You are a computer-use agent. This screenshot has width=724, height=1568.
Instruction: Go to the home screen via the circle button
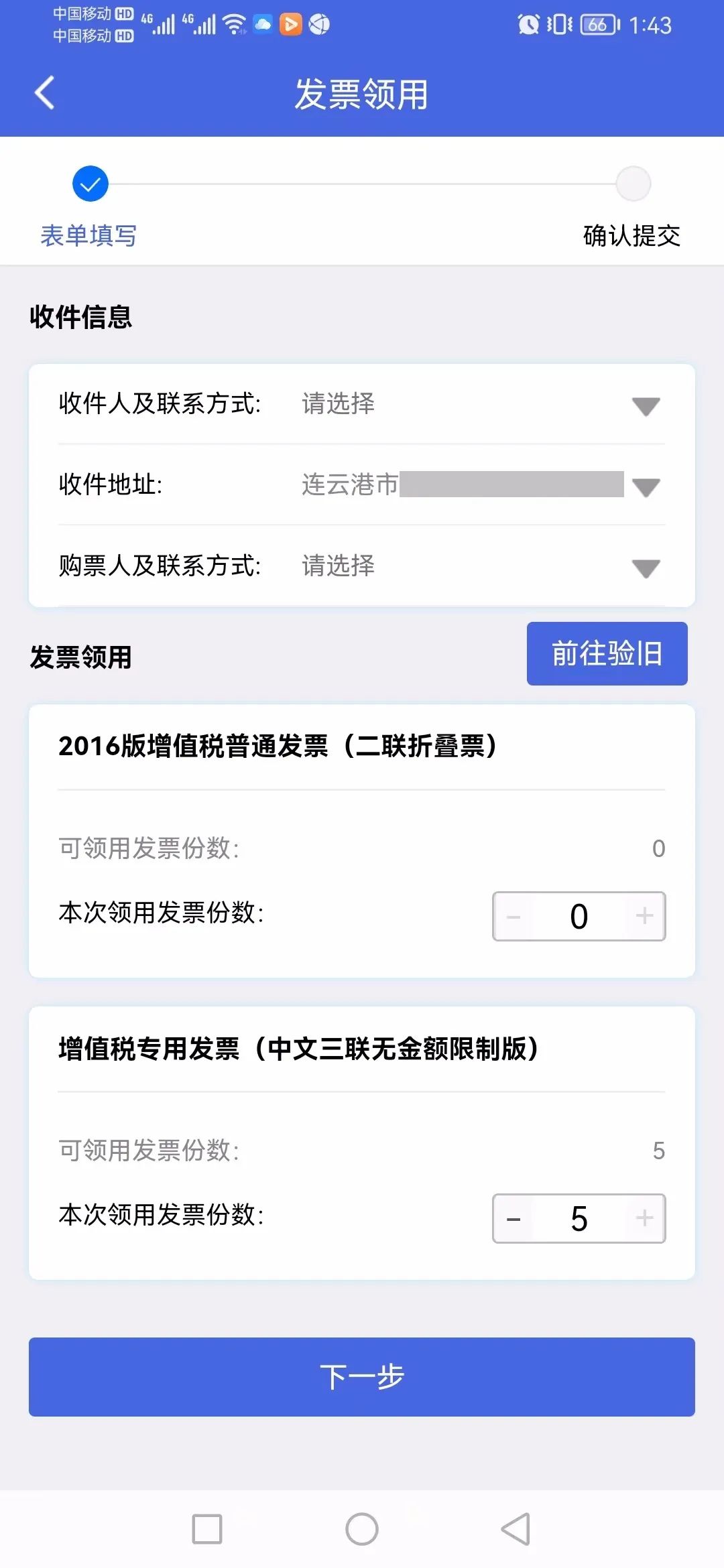pos(362,1529)
